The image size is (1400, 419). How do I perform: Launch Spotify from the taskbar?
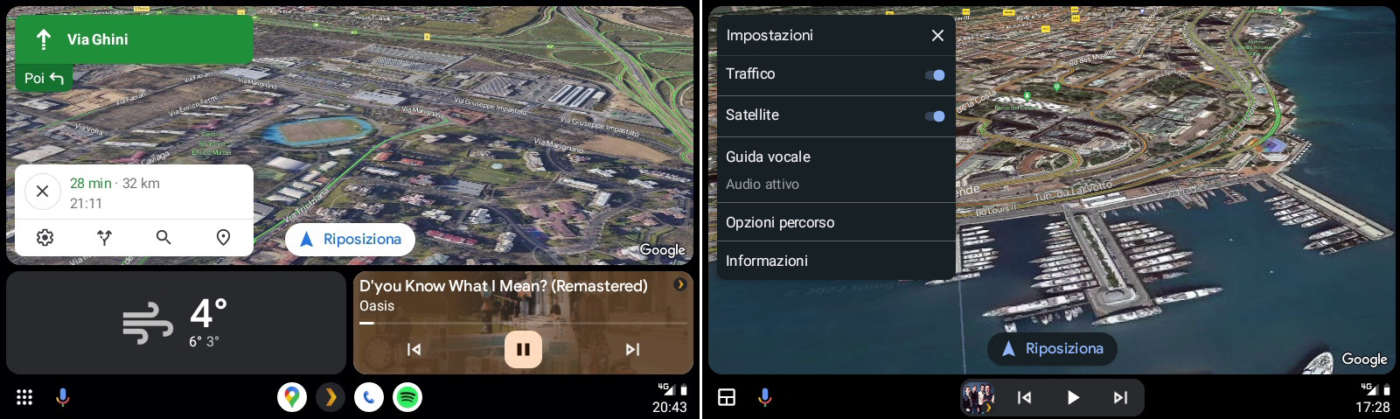(406, 397)
